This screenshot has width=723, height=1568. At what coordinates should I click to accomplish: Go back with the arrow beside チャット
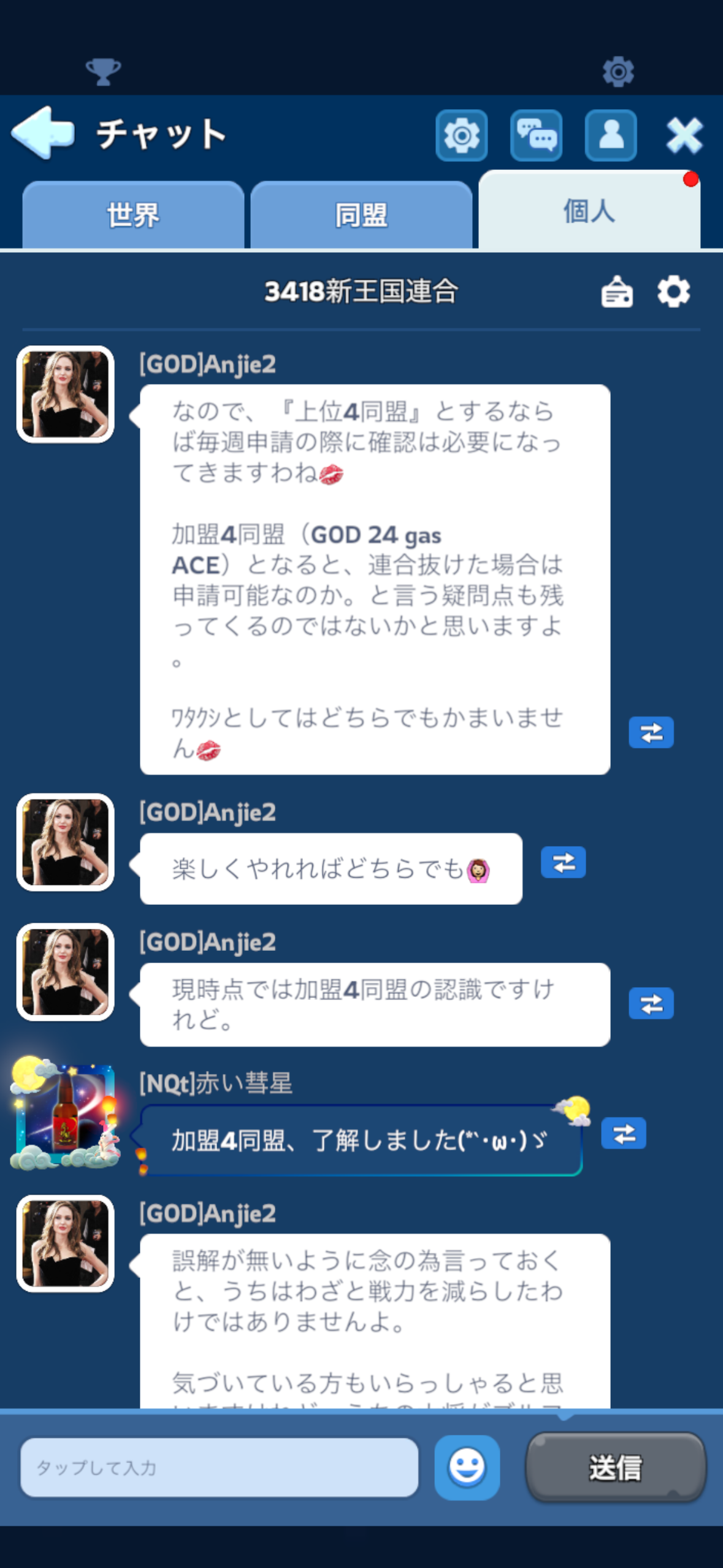click(x=43, y=133)
